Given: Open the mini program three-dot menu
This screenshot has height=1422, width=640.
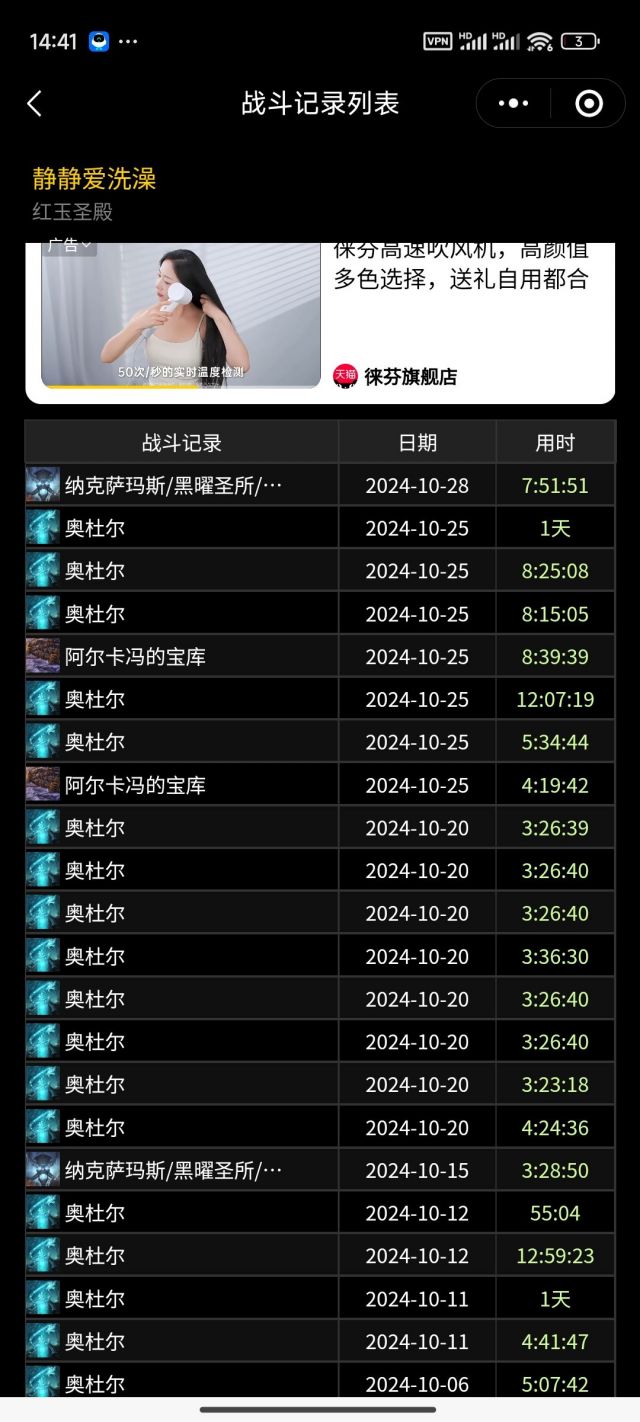Looking at the screenshot, I should click(x=513, y=104).
